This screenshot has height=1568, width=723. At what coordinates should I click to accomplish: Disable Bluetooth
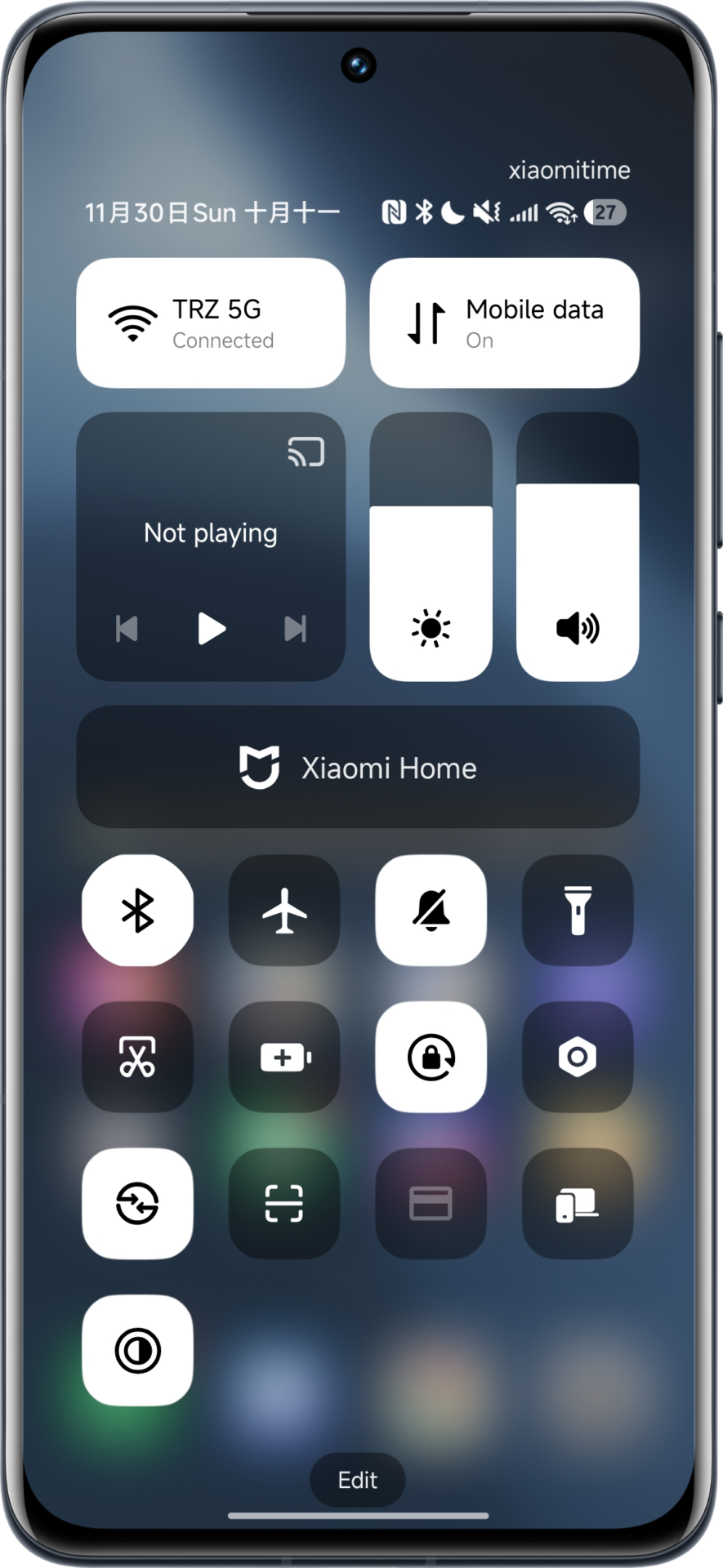pyautogui.click(x=137, y=910)
